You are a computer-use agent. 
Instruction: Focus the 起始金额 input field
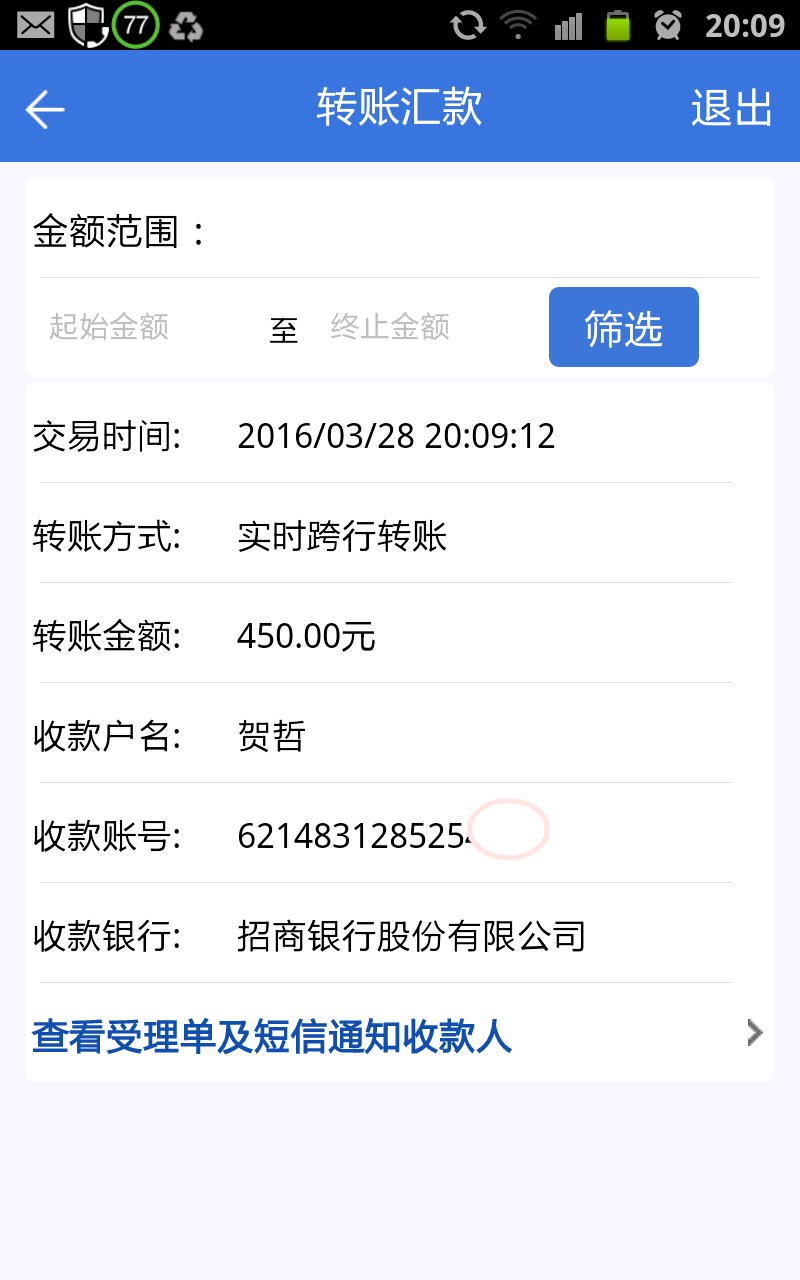coord(135,327)
